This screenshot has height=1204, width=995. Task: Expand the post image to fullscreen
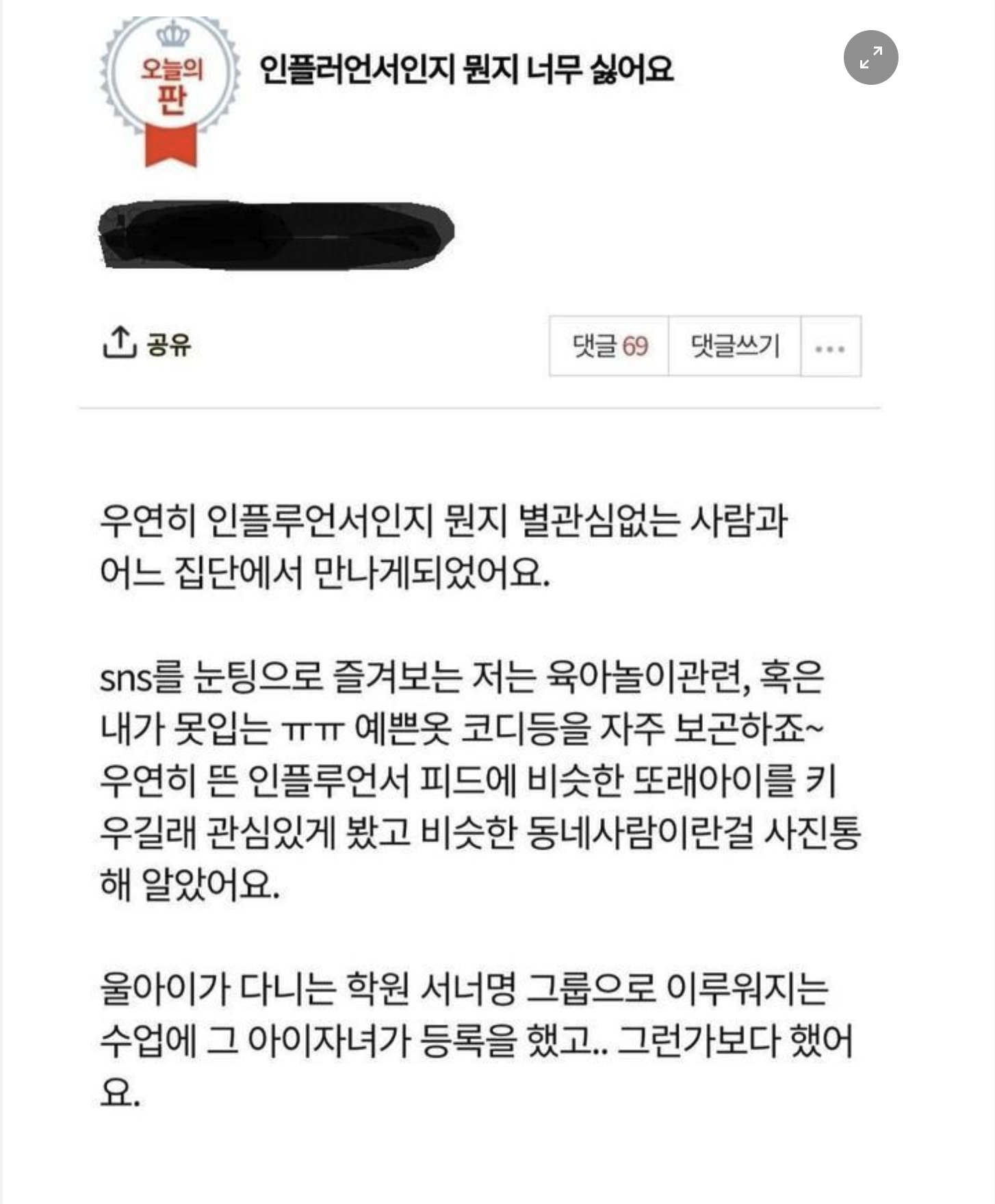[870, 57]
